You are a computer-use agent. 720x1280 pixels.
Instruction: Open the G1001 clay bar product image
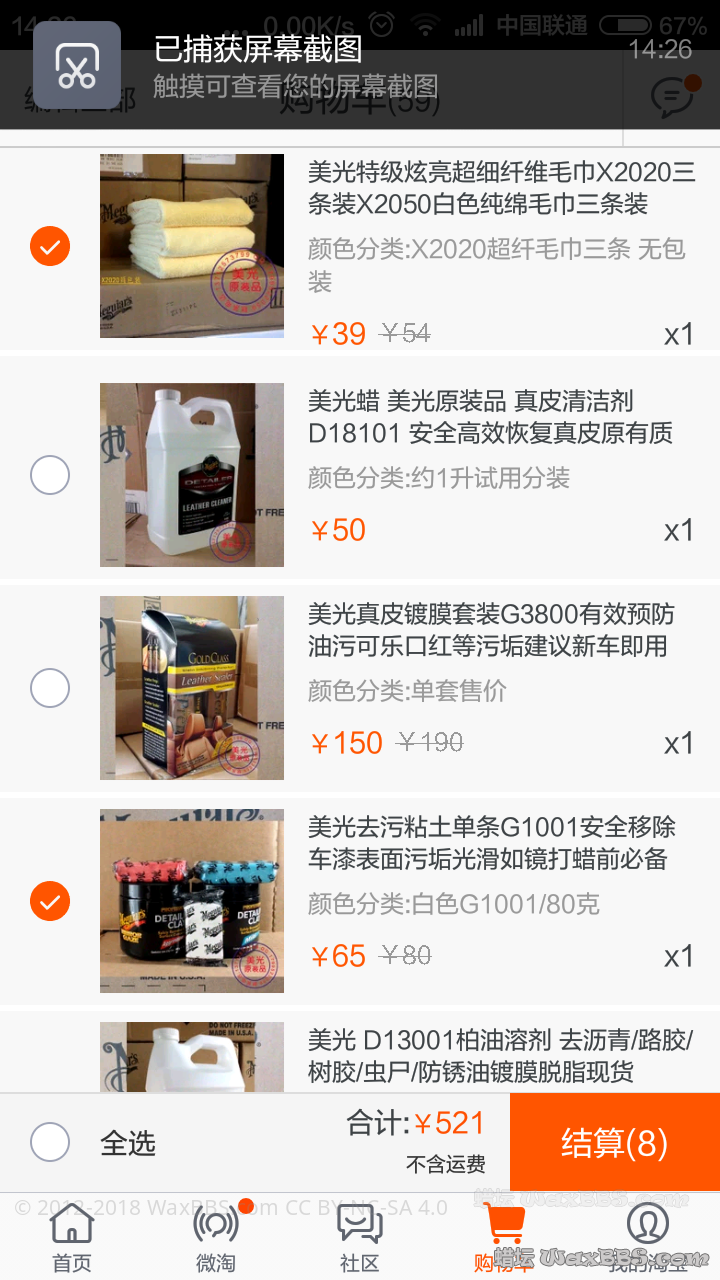192,901
